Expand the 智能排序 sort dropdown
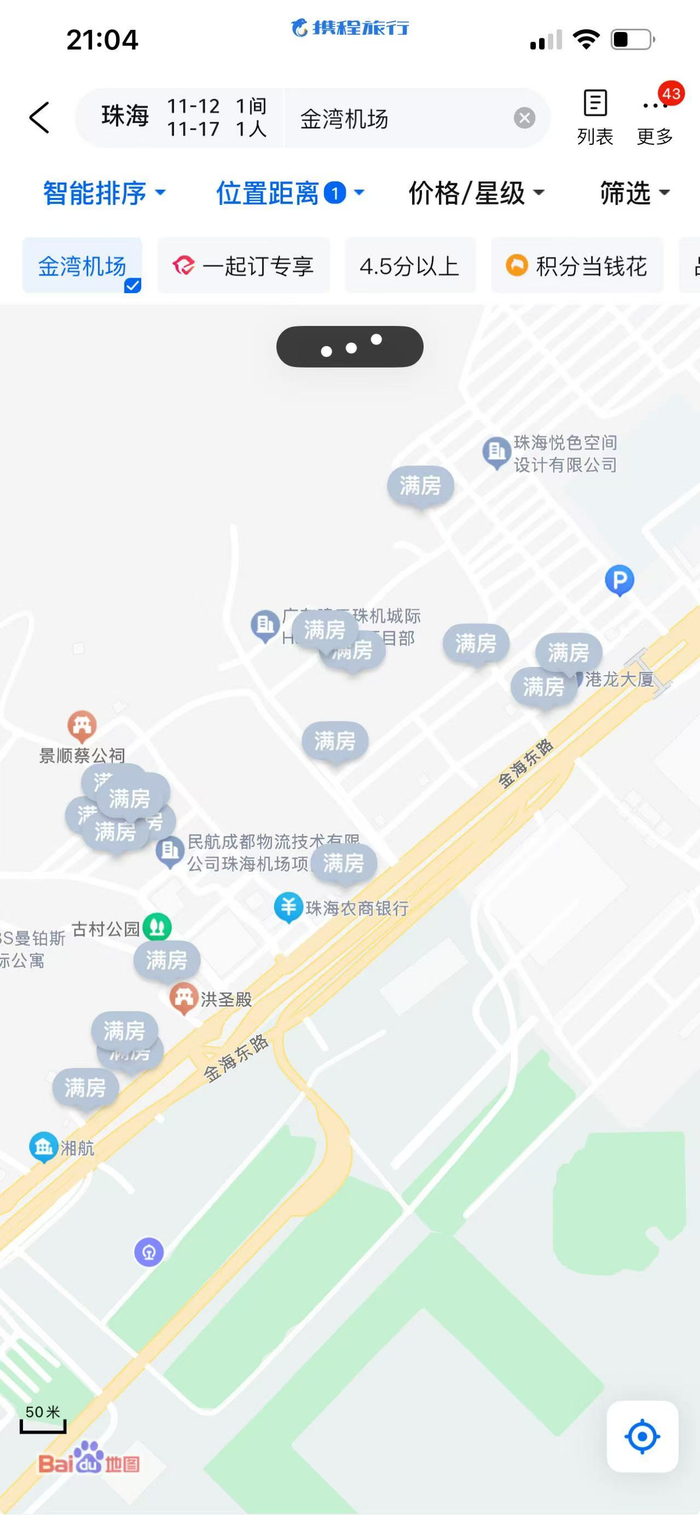Viewport: 700px width, 1515px height. [104, 193]
